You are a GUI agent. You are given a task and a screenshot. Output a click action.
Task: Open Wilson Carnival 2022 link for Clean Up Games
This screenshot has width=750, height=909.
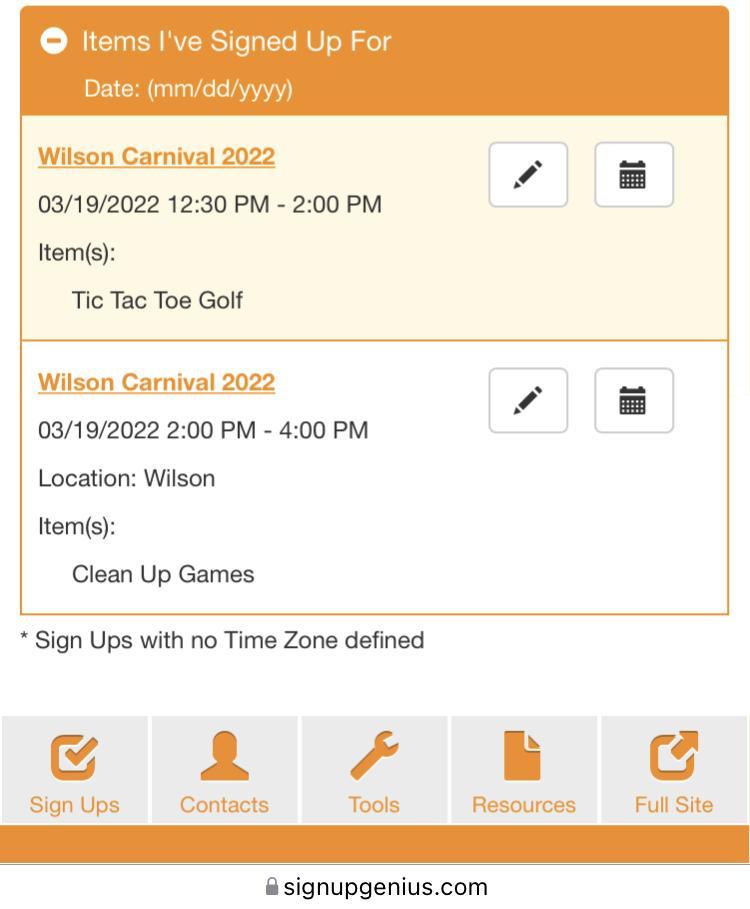point(156,383)
